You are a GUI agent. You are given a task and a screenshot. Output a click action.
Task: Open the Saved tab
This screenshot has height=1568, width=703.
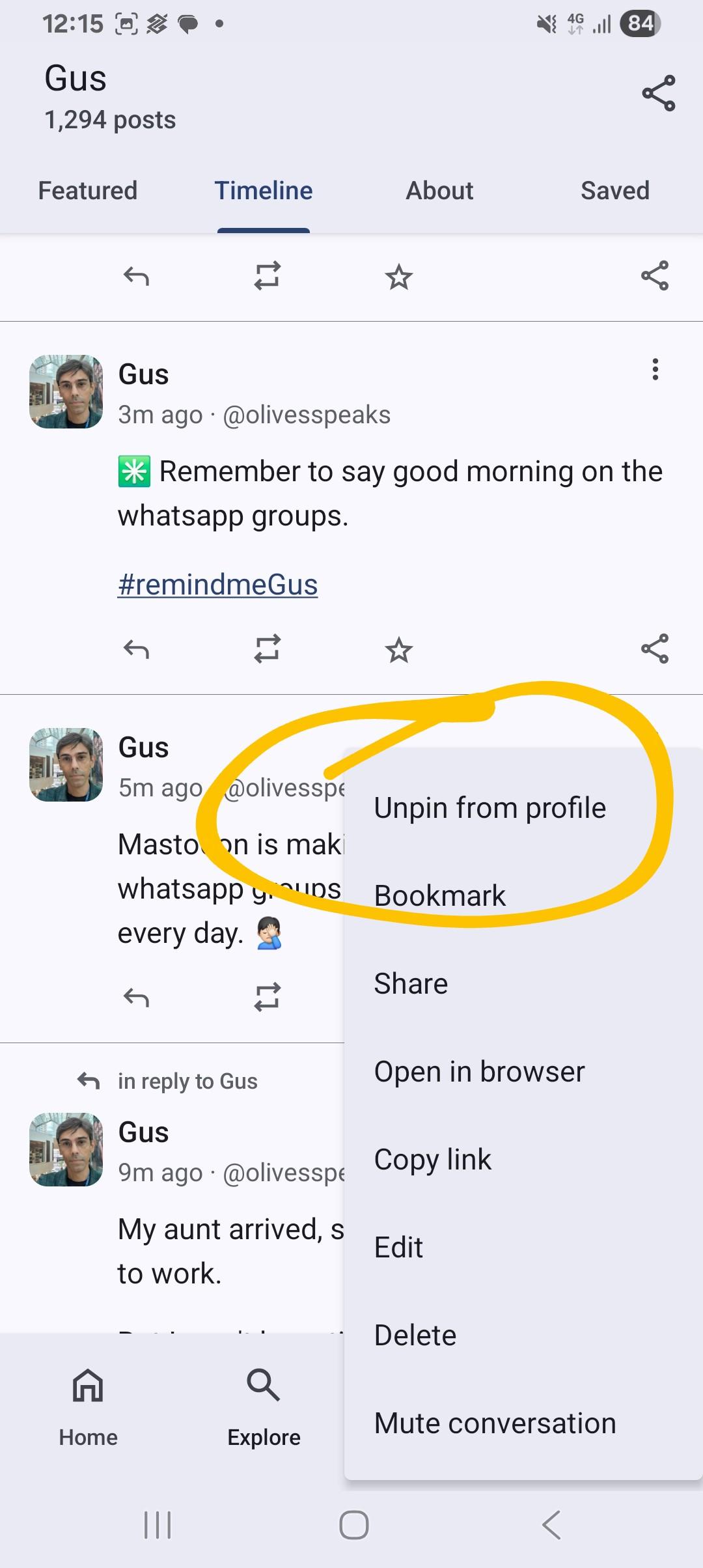tap(614, 191)
